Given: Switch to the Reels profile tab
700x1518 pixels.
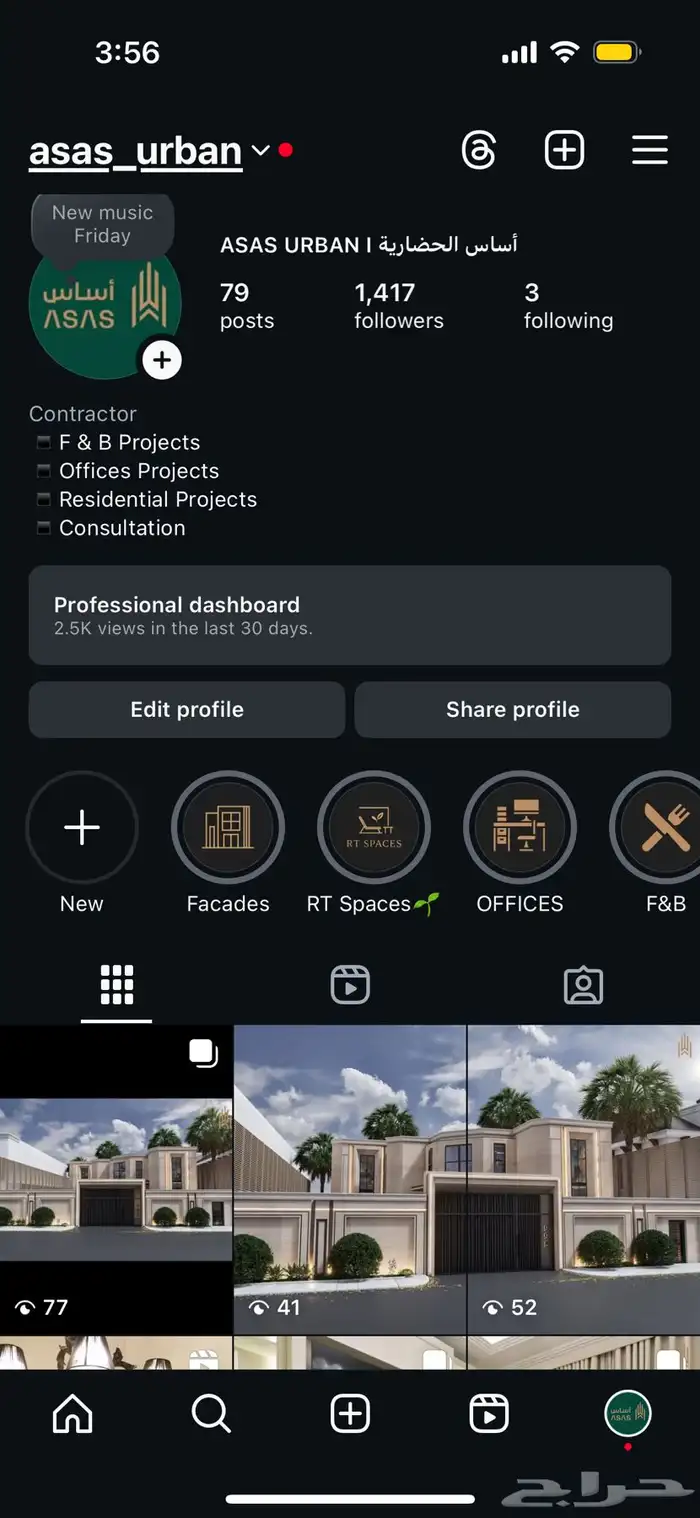Looking at the screenshot, I should tap(350, 985).
